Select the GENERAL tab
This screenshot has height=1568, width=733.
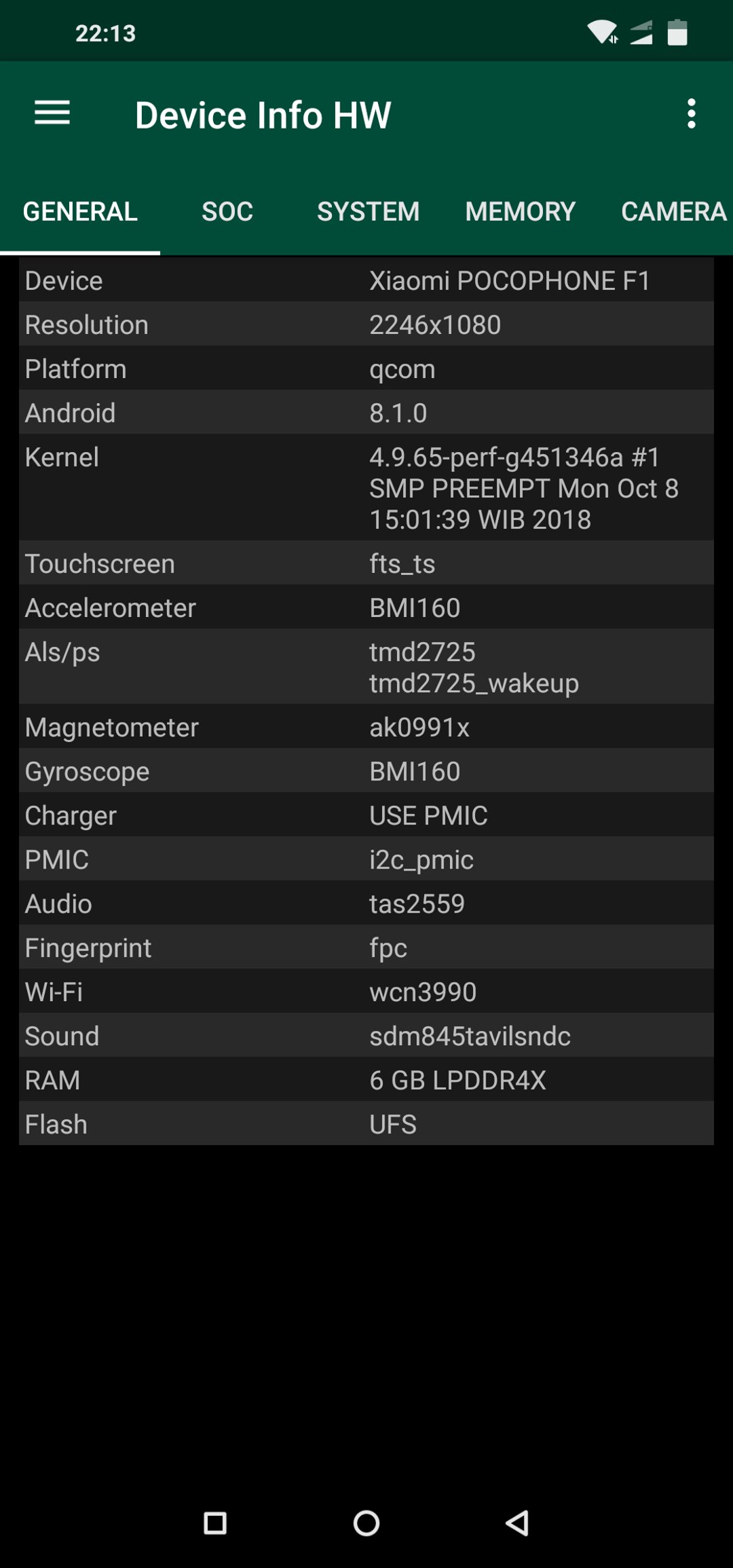79,211
